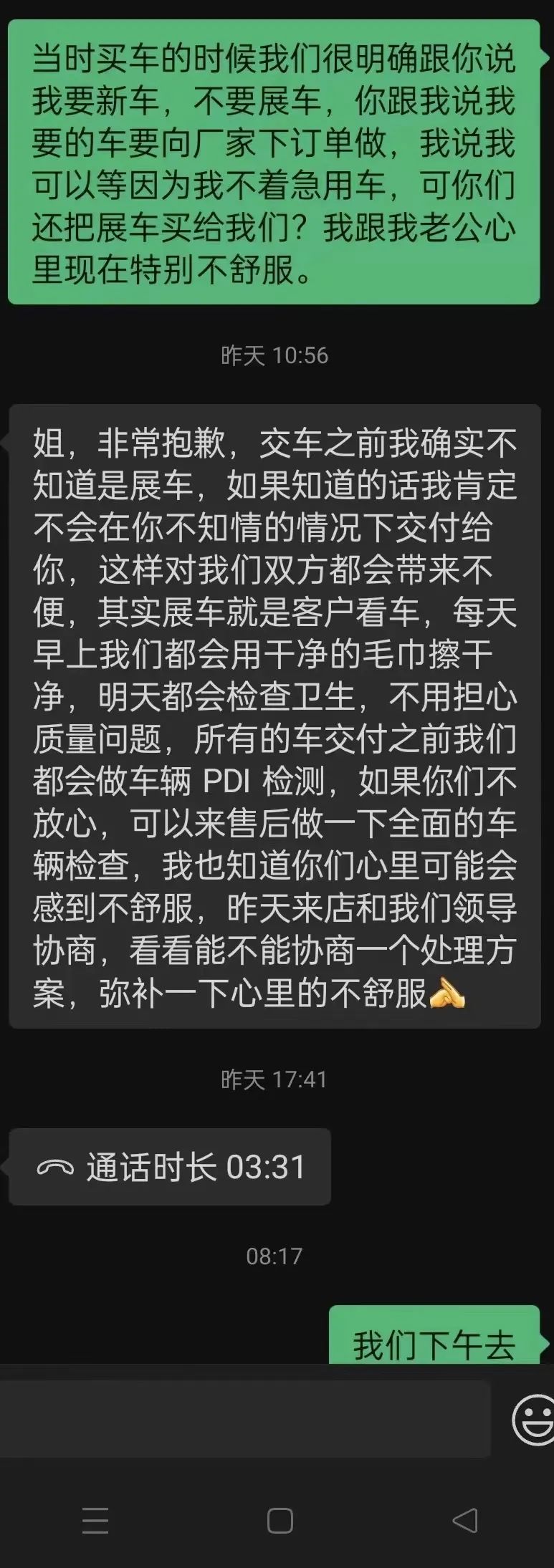Image resolution: width=554 pixels, height=1568 pixels.
Task: Open the emoji picker
Action: coord(534,1419)
